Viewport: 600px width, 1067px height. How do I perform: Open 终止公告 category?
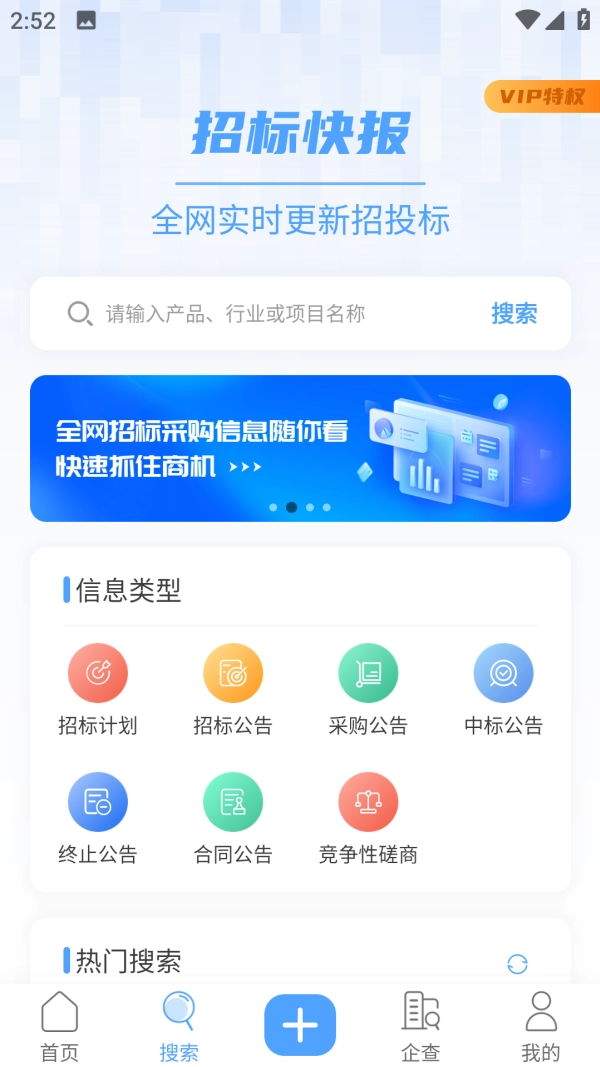pyautogui.click(x=98, y=818)
